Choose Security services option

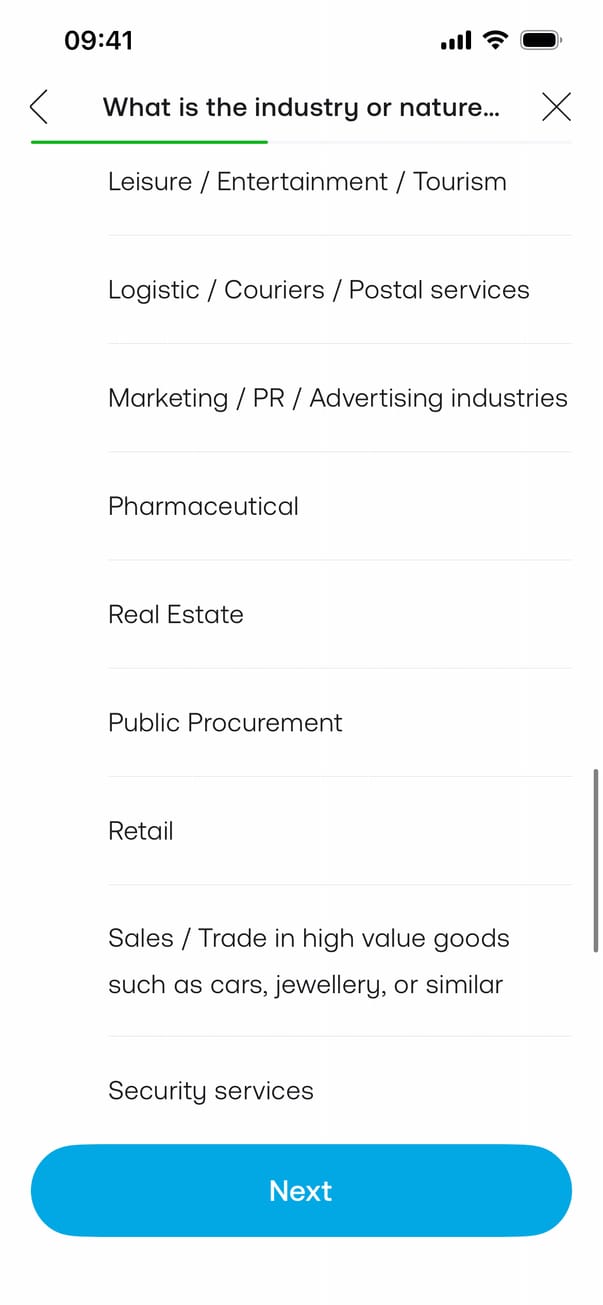(211, 1090)
